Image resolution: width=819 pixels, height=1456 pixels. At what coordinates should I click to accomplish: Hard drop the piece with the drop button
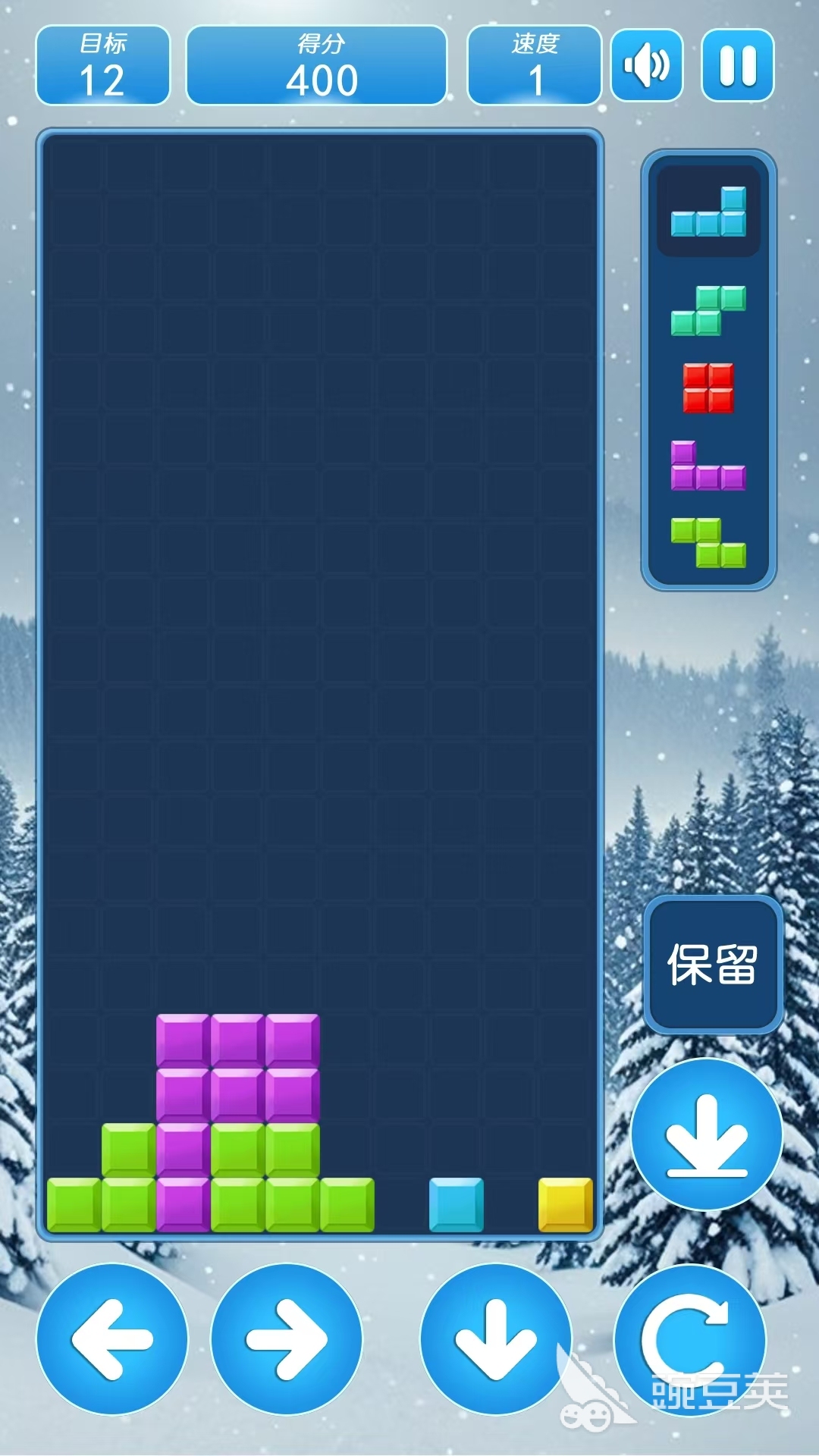pos(706,1134)
